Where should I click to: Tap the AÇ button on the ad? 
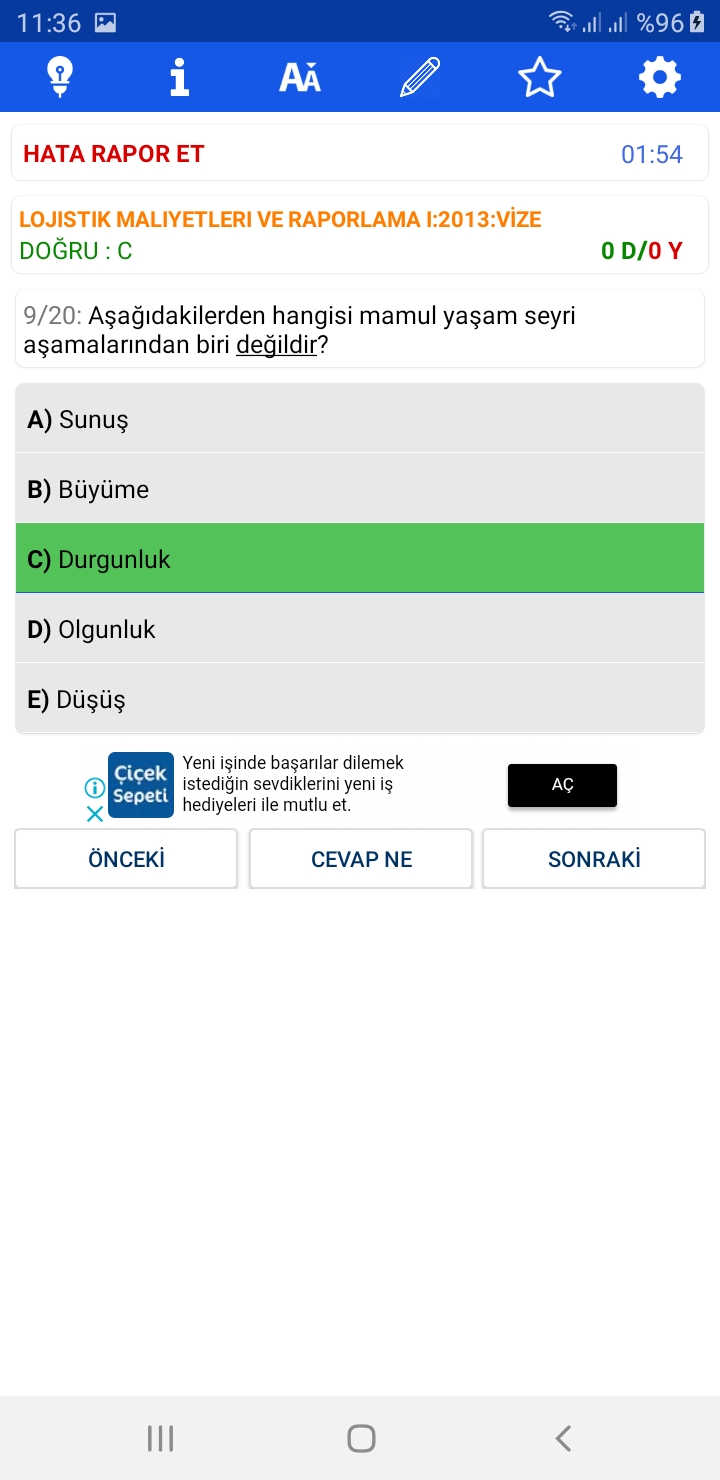pos(562,785)
